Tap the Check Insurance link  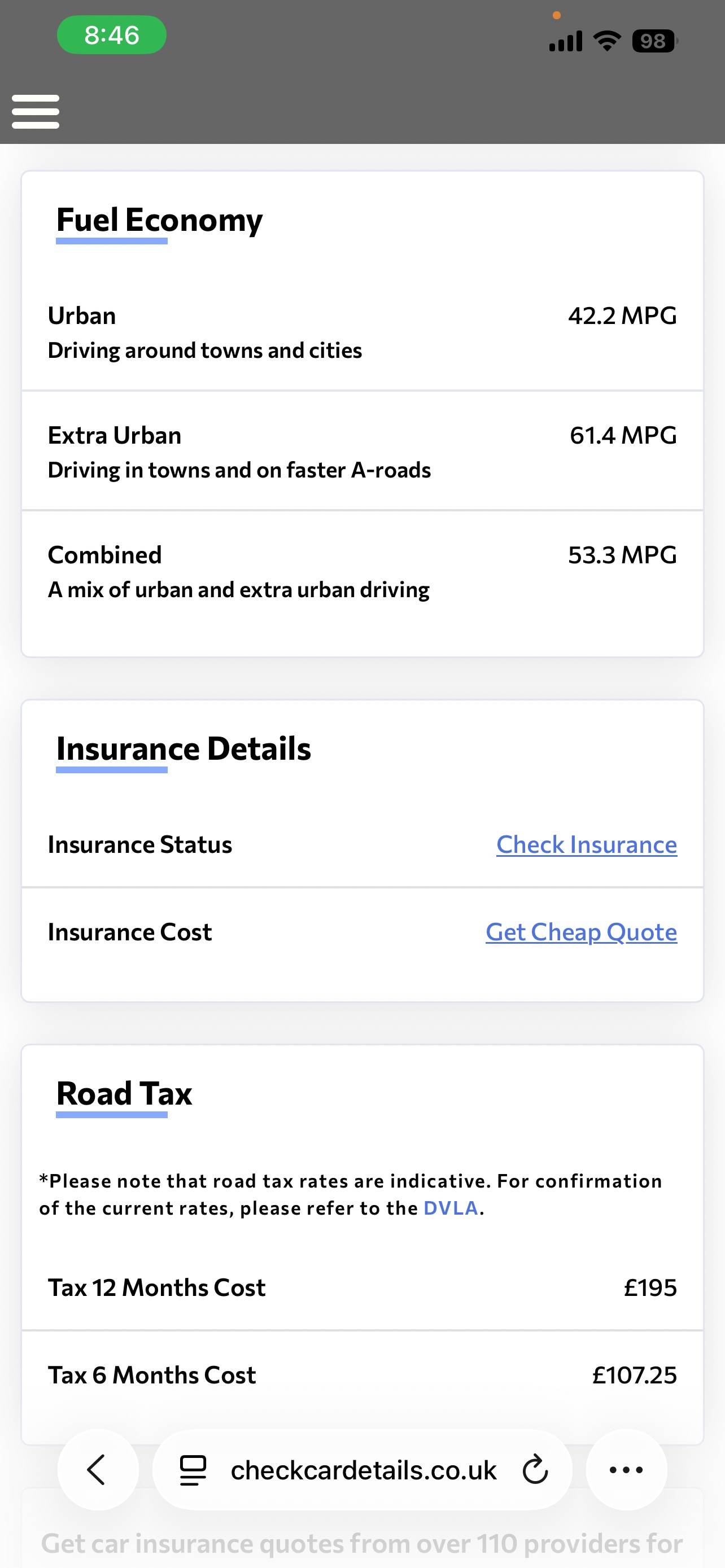coord(586,844)
